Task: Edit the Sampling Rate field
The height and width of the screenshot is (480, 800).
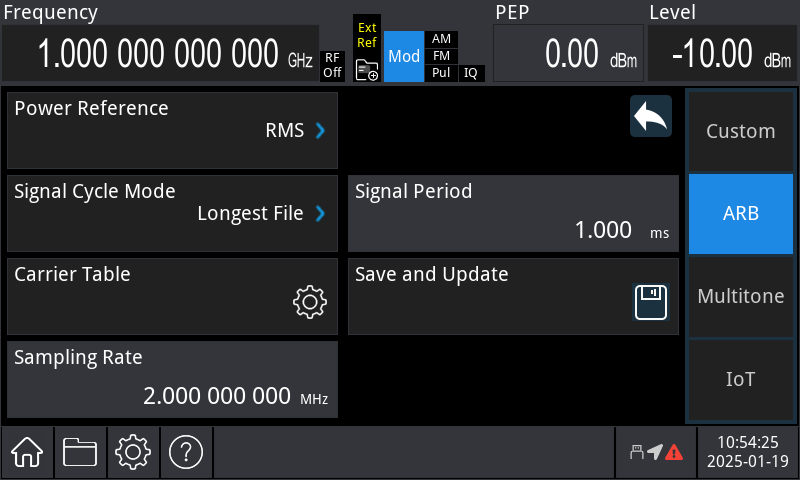Action: click(172, 379)
